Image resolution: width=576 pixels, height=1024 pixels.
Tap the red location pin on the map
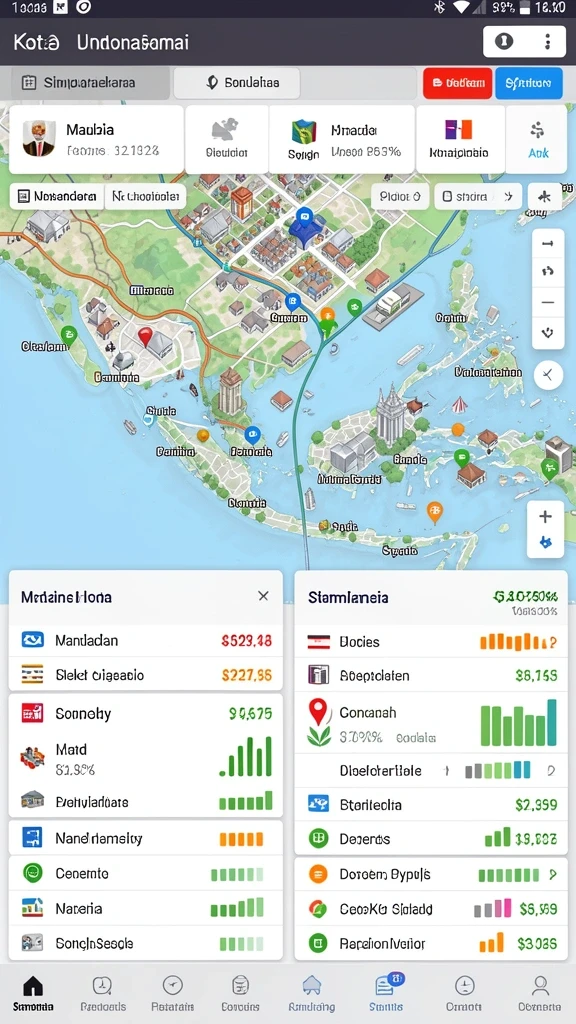click(x=145, y=337)
